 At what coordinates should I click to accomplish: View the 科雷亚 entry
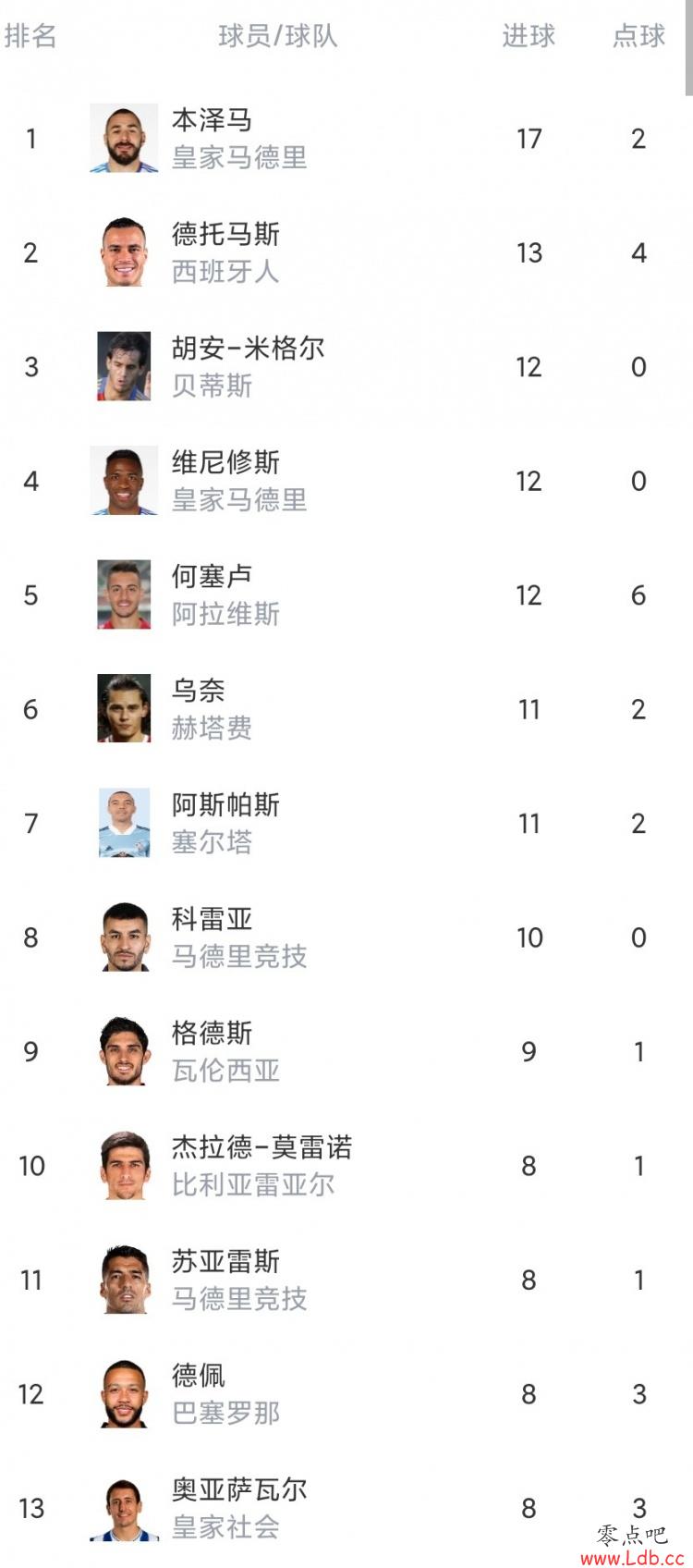(346, 937)
